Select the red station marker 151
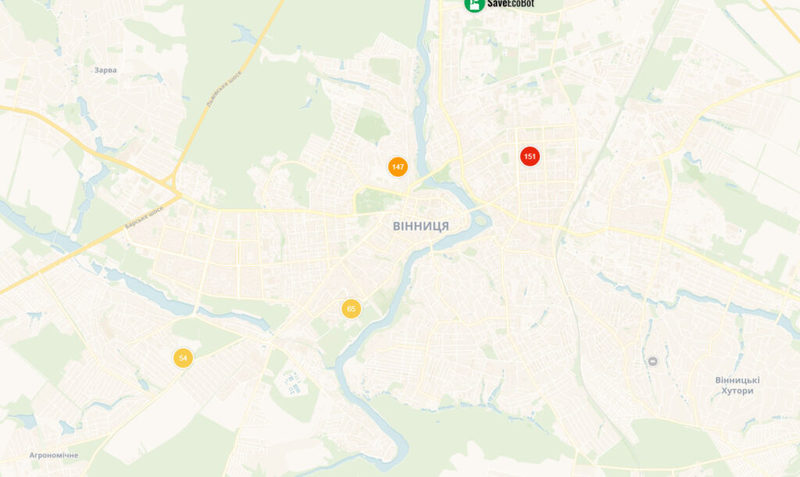Image resolution: width=800 pixels, height=477 pixels. pyautogui.click(x=530, y=157)
